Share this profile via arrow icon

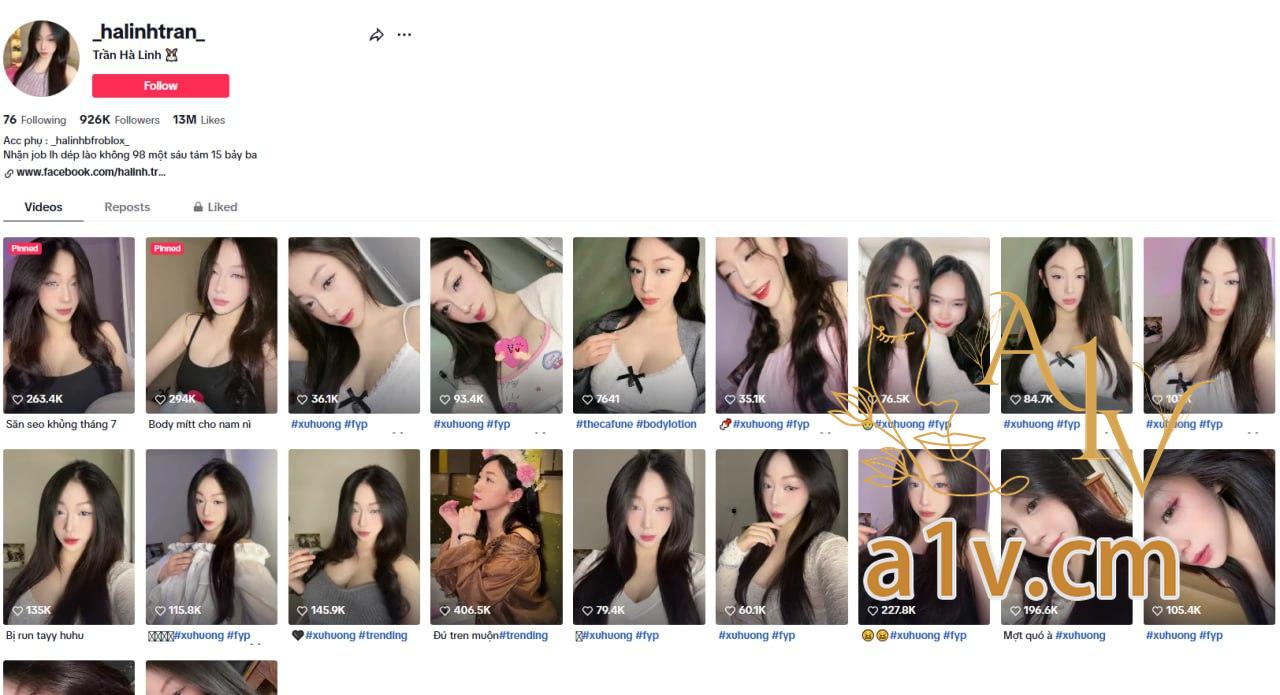pos(376,35)
